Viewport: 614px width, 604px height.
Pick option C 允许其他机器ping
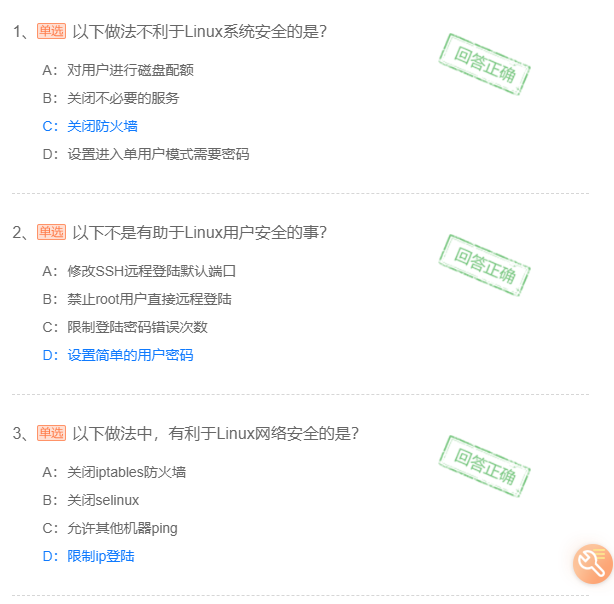coord(110,528)
